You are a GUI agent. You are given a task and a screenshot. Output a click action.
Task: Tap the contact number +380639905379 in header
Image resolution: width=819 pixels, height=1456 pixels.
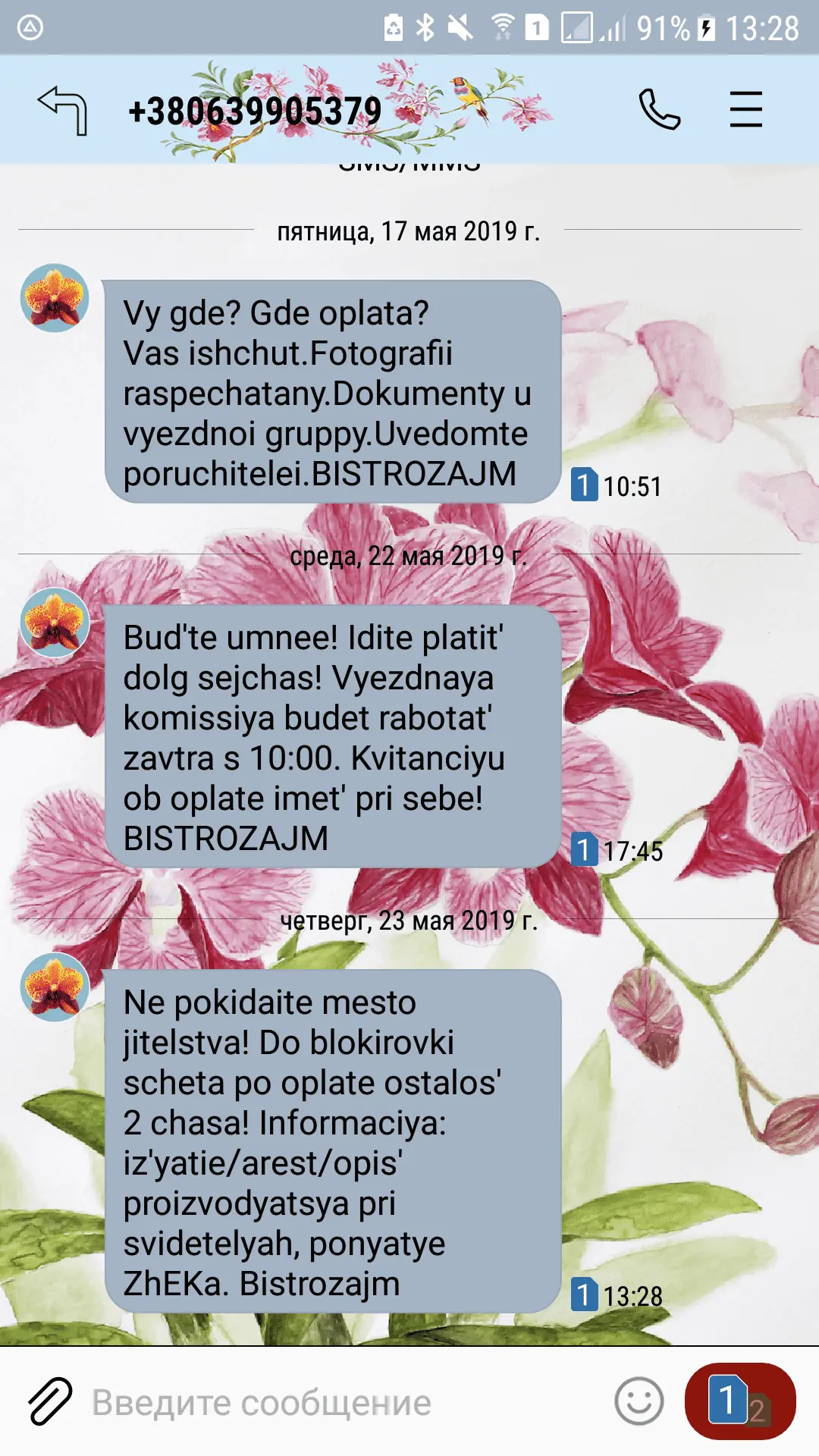click(x=256, y=111)
